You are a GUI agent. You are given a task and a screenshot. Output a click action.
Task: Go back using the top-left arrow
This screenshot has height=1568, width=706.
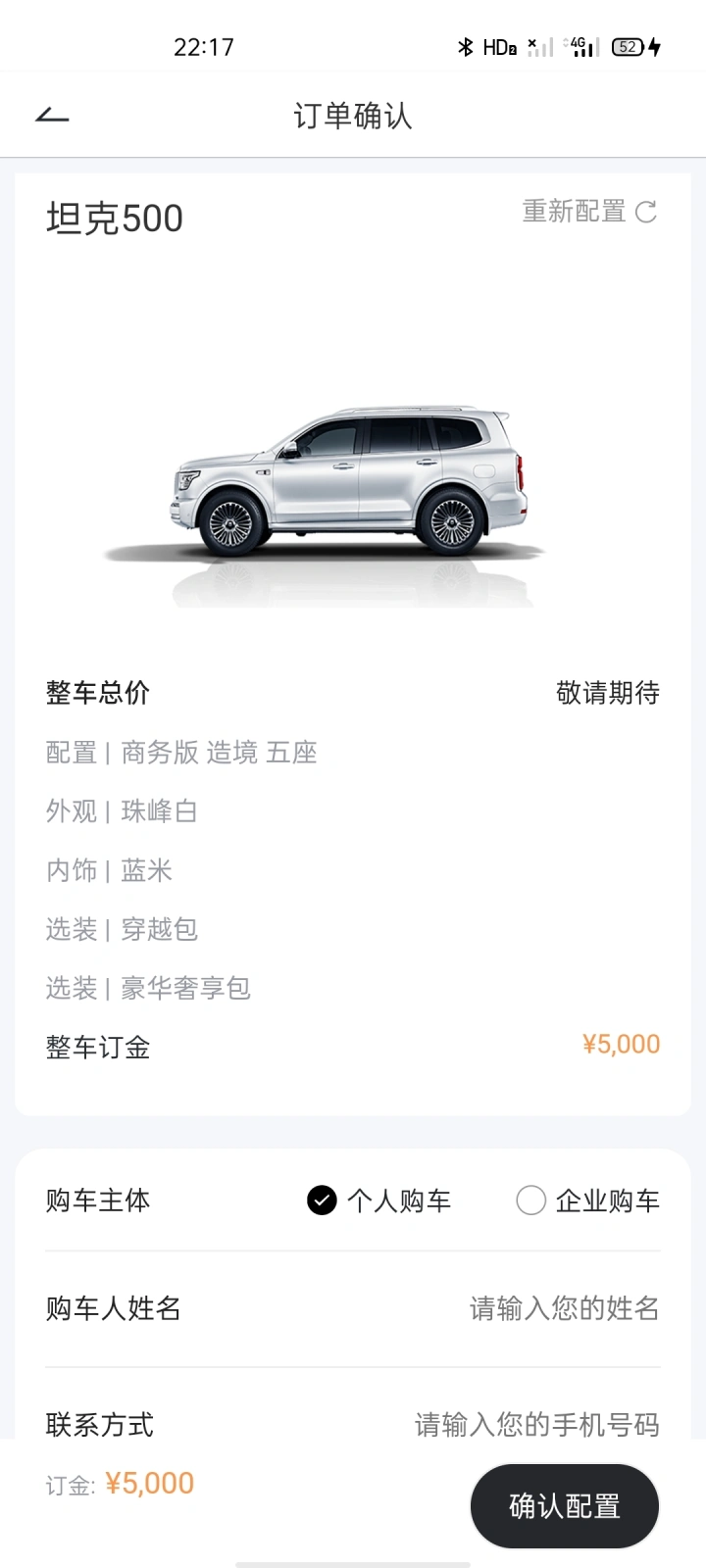point(52,116)
